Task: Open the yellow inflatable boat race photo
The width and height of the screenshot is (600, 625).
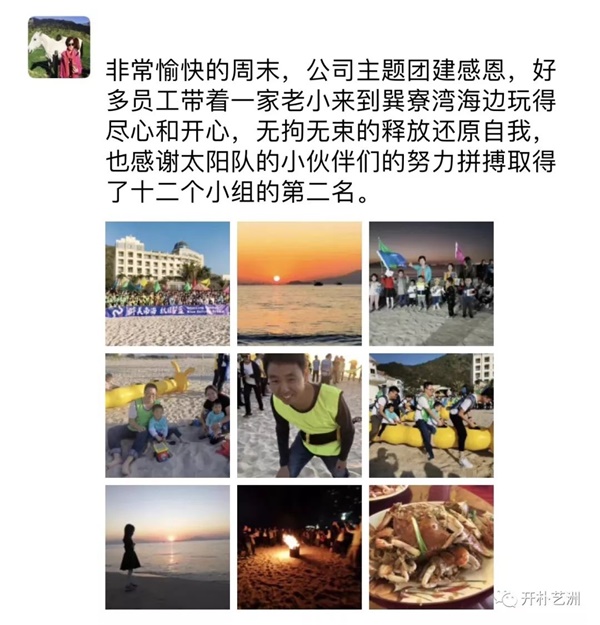Action: [x=431, y=415]
